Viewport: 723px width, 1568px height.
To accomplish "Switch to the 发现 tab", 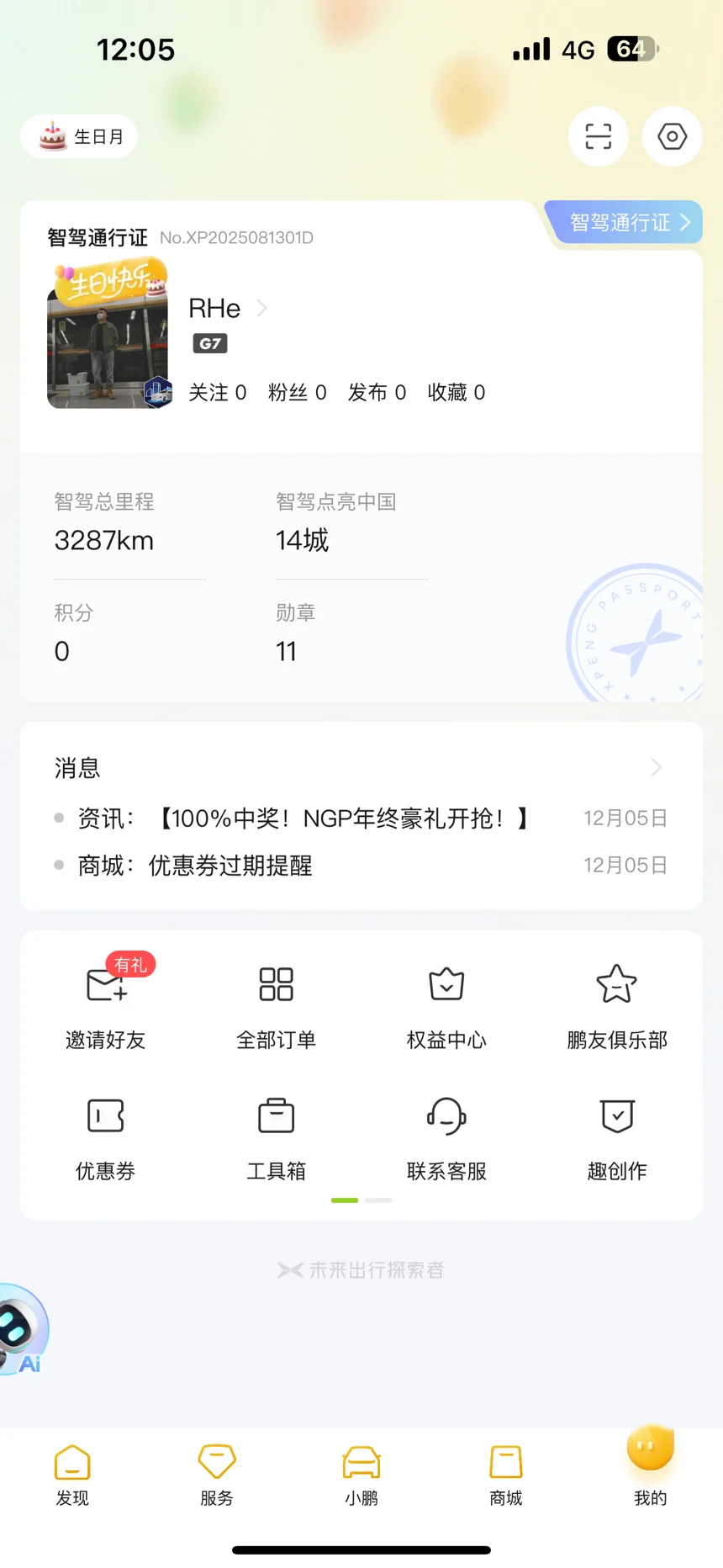I will pyautogui.click(x=72, y=1475).
